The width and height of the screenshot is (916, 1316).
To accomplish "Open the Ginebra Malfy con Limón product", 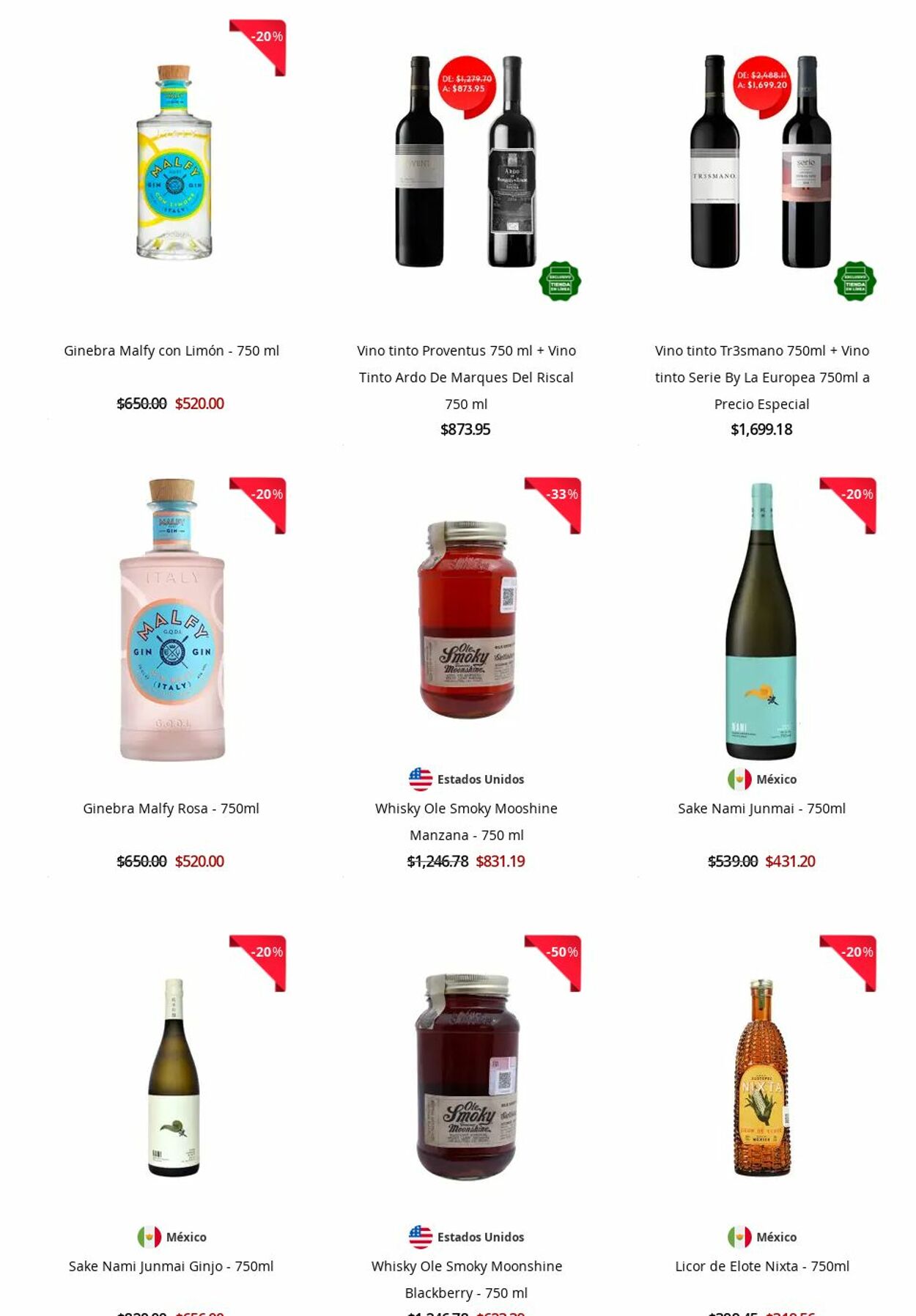I will point(171,350).
